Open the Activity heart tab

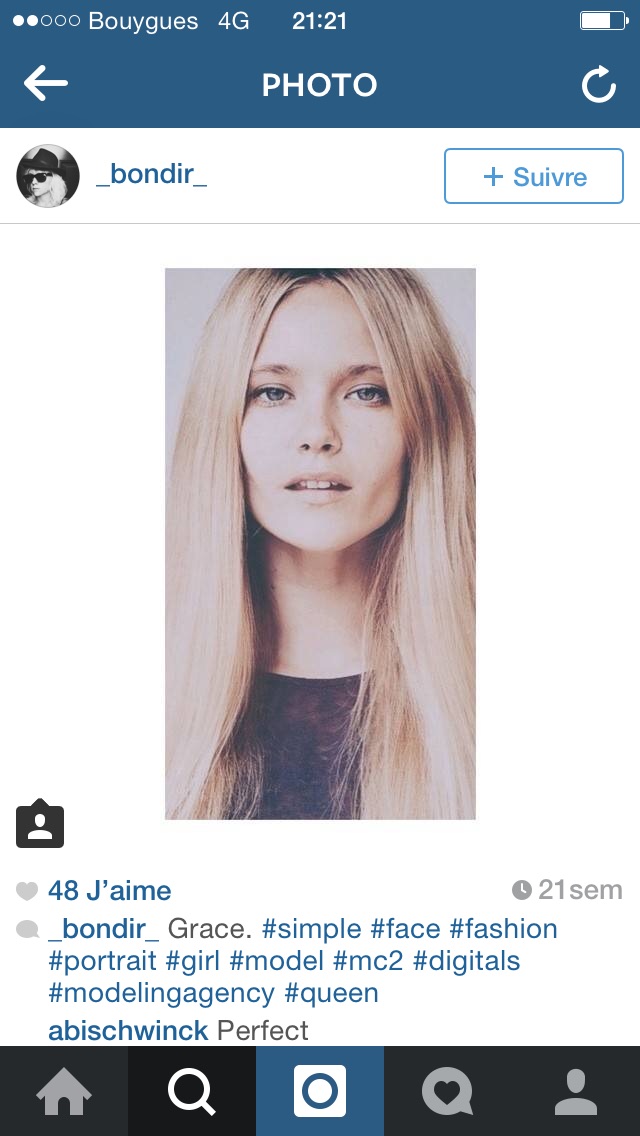[448, 1091]
